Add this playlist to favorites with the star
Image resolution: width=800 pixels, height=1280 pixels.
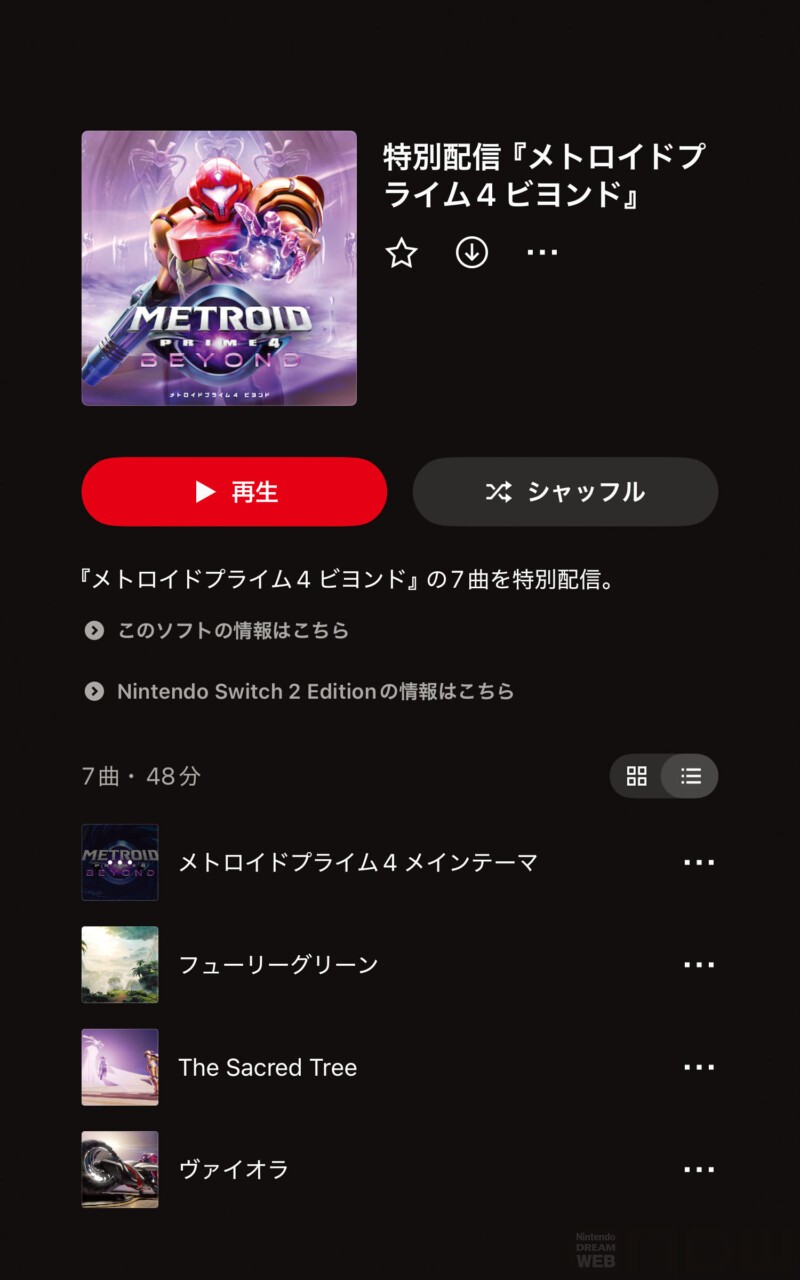pyautogui.click(x=401, y=253)
